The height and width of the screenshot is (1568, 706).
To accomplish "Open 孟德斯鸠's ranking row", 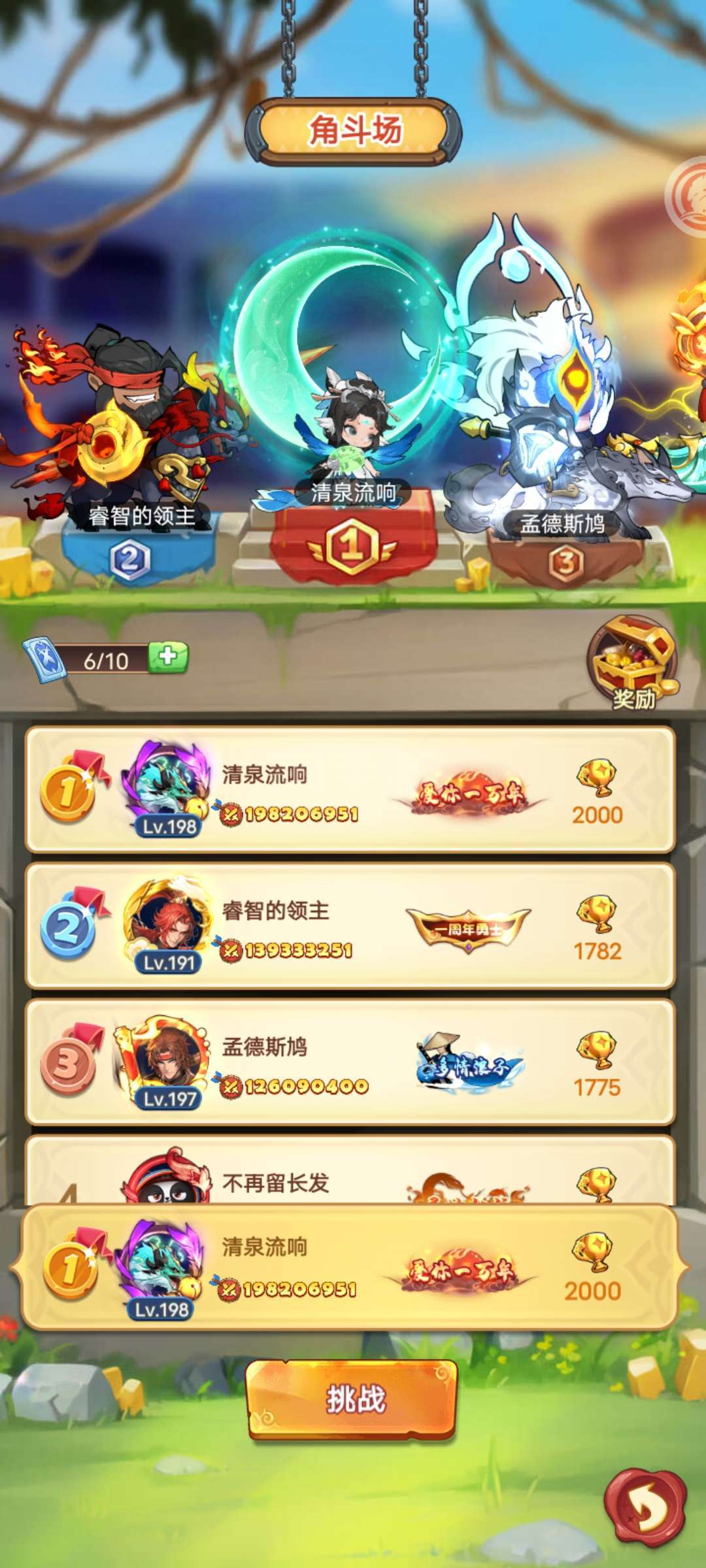I will 350,1062.
